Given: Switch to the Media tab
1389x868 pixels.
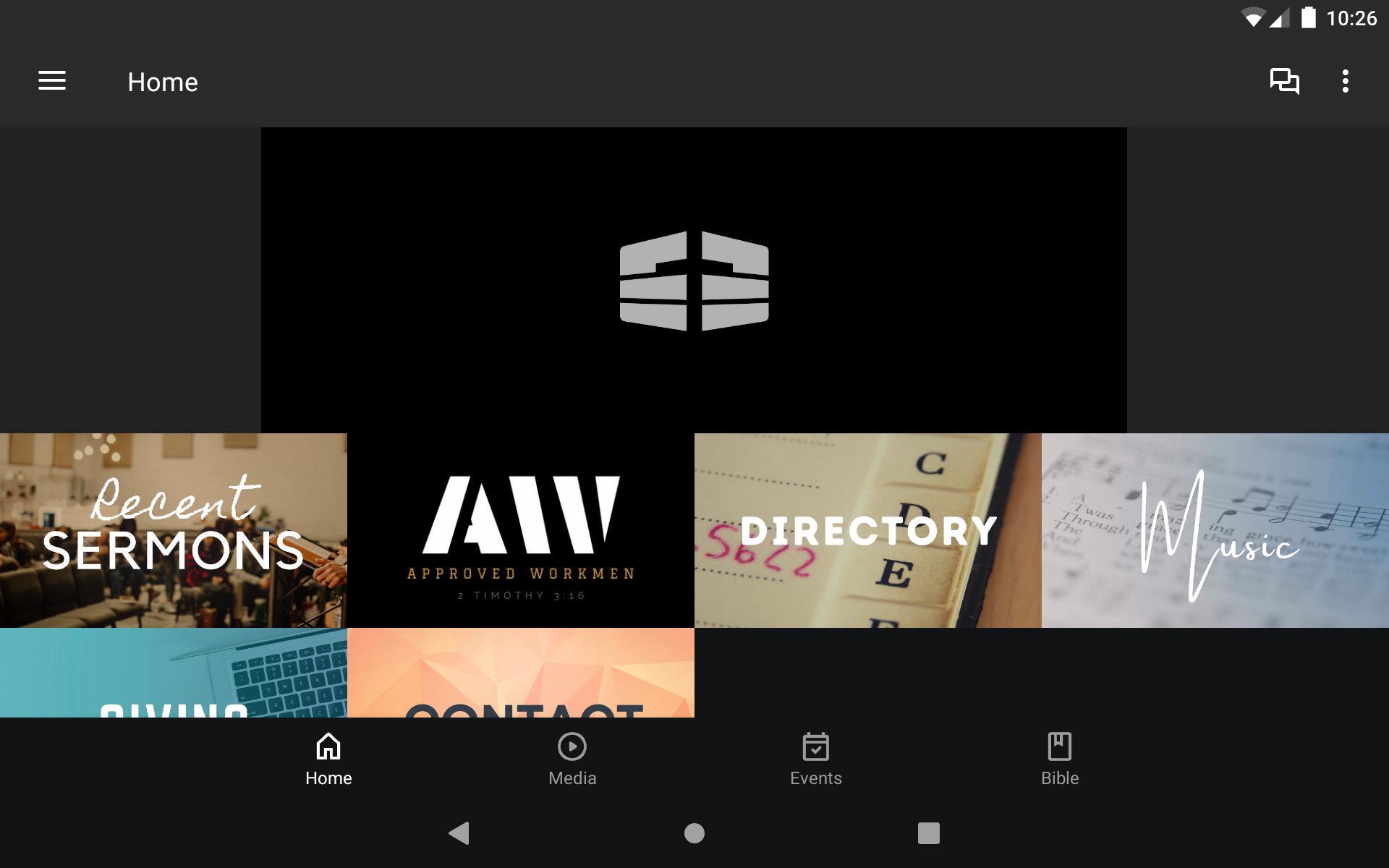Looking at the screenshot, I should click(x=572, y=759).
